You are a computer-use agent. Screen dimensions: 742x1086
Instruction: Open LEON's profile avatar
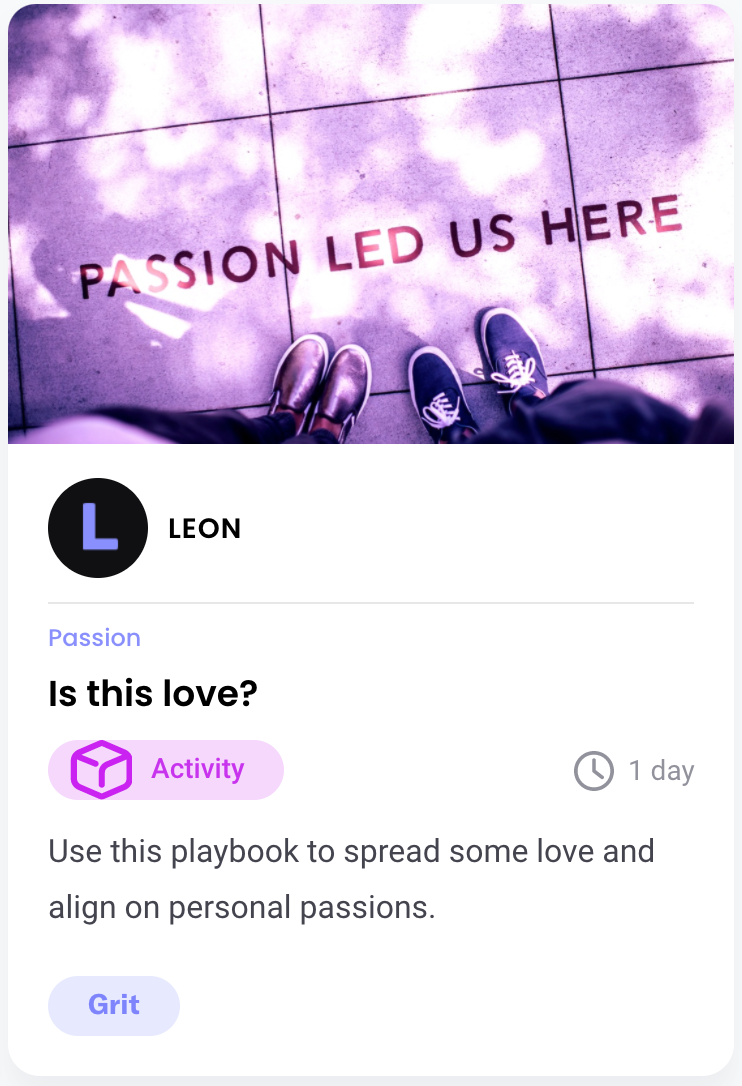point(98,528)
